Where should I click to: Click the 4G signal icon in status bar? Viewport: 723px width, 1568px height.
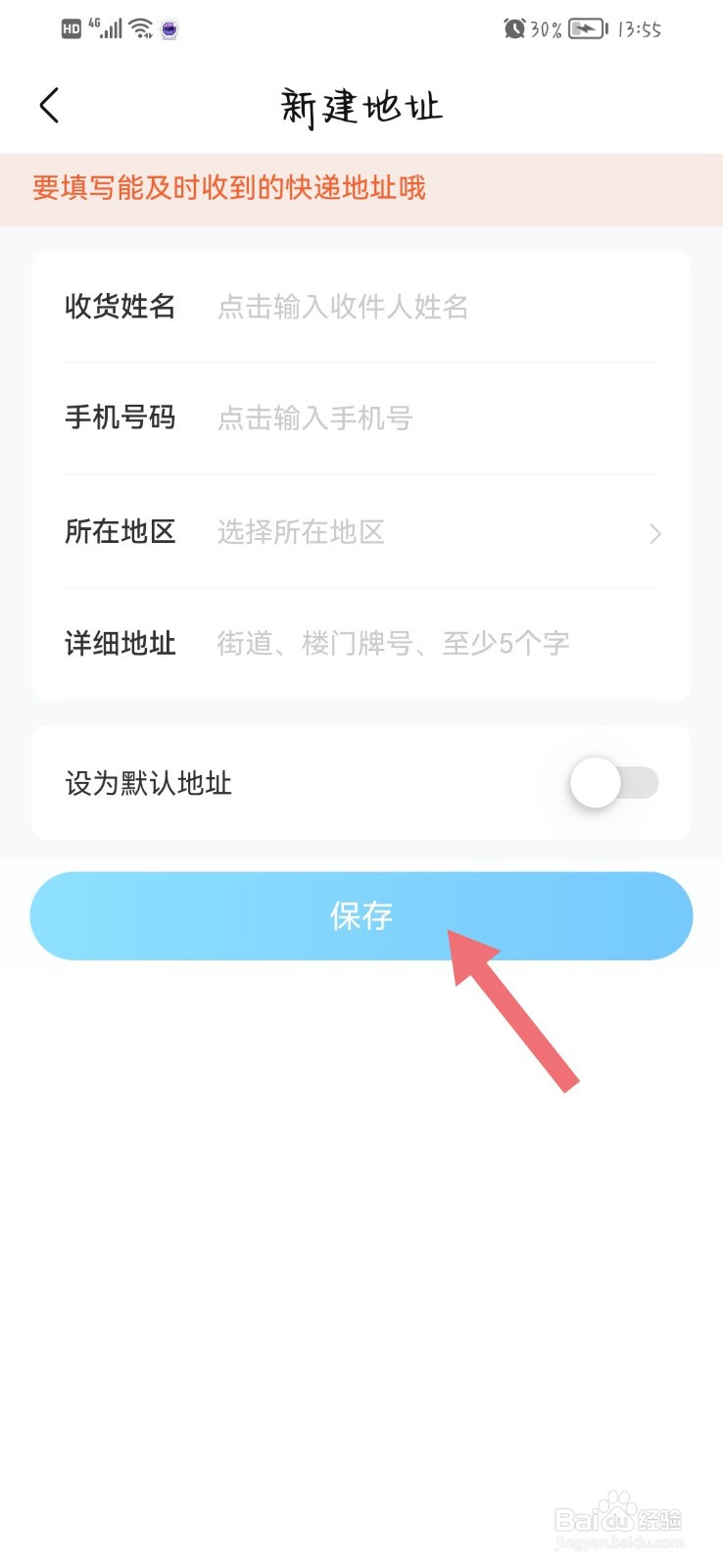(x=108, y=27)
